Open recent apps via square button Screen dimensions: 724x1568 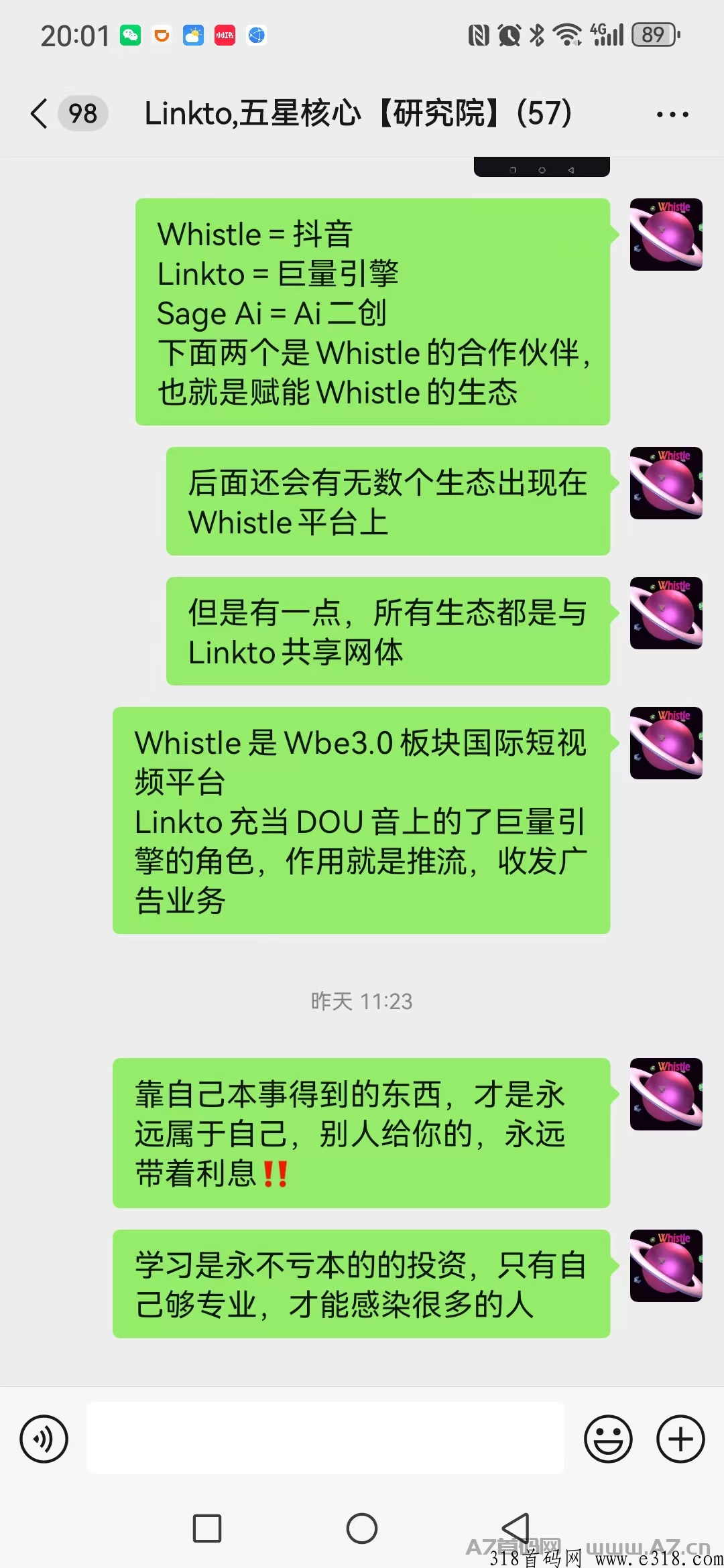tap(207, 1528)
